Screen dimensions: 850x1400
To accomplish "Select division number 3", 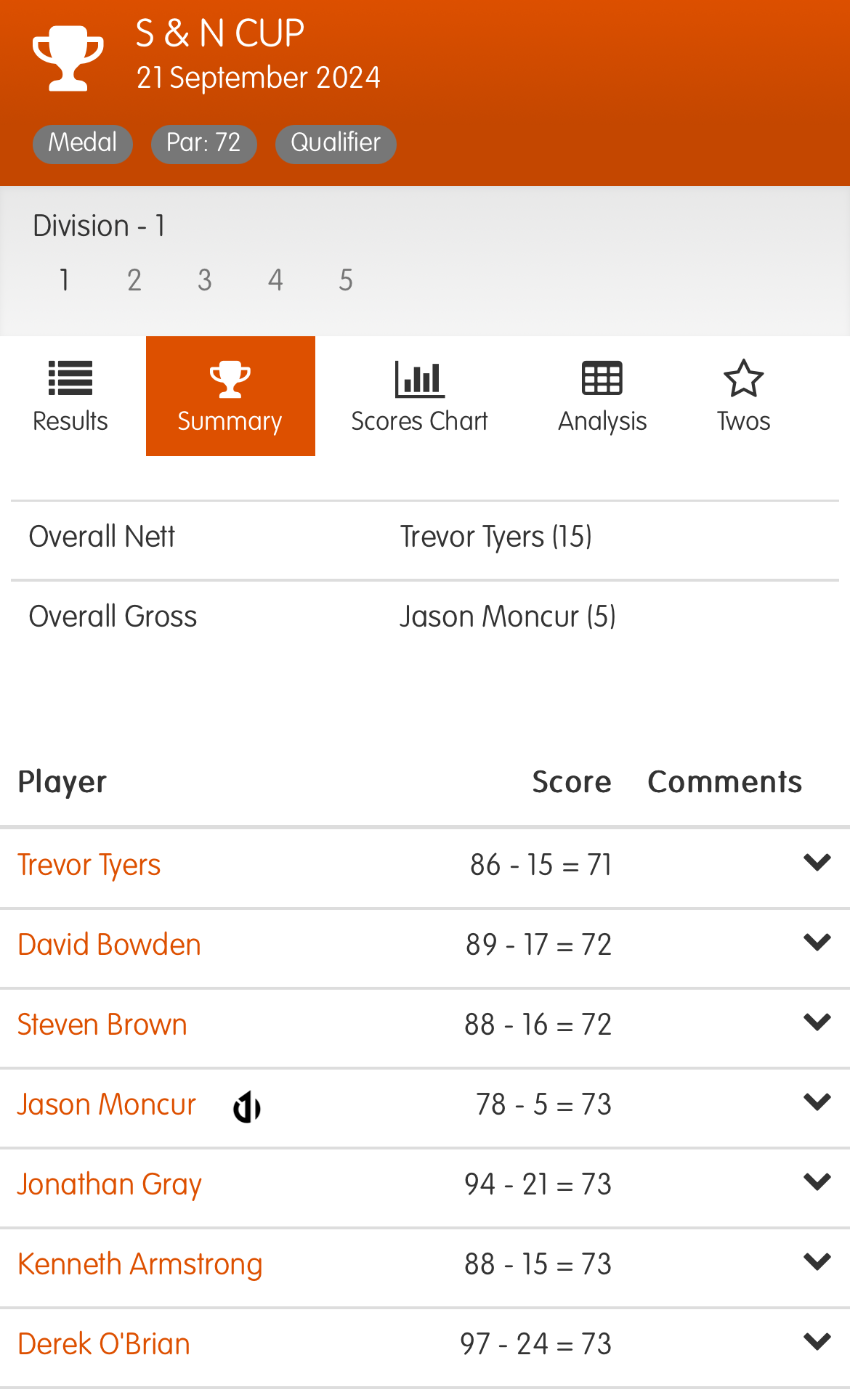I will coord(205,280).
